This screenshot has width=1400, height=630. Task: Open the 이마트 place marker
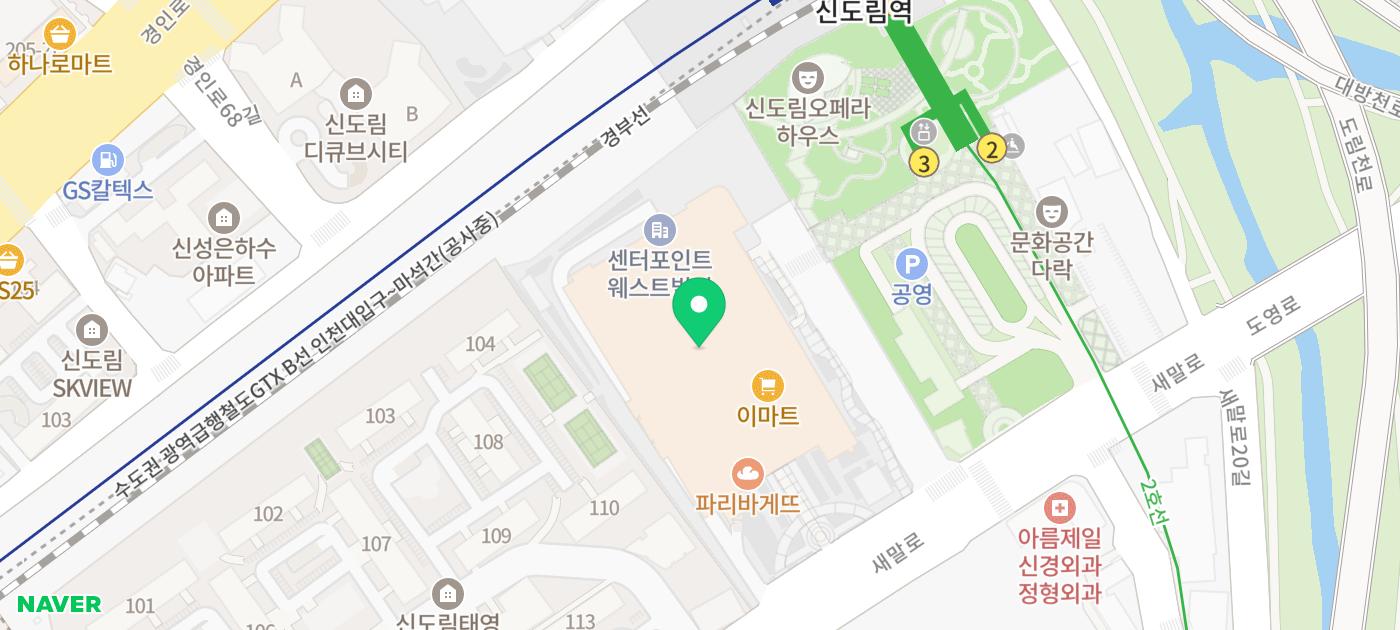tap(767, 386)
